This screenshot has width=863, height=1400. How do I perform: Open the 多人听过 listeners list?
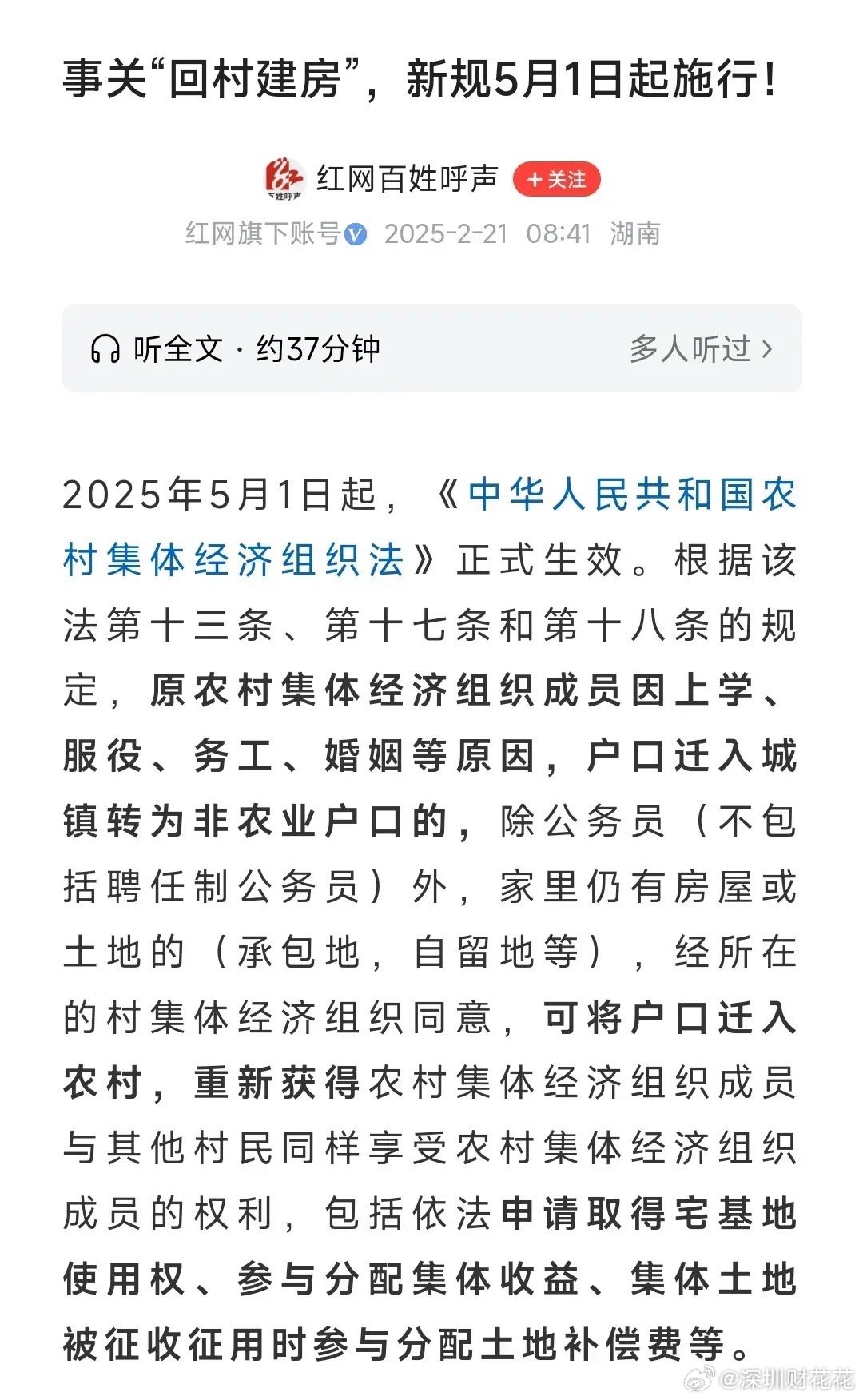[x=702, y=349]
